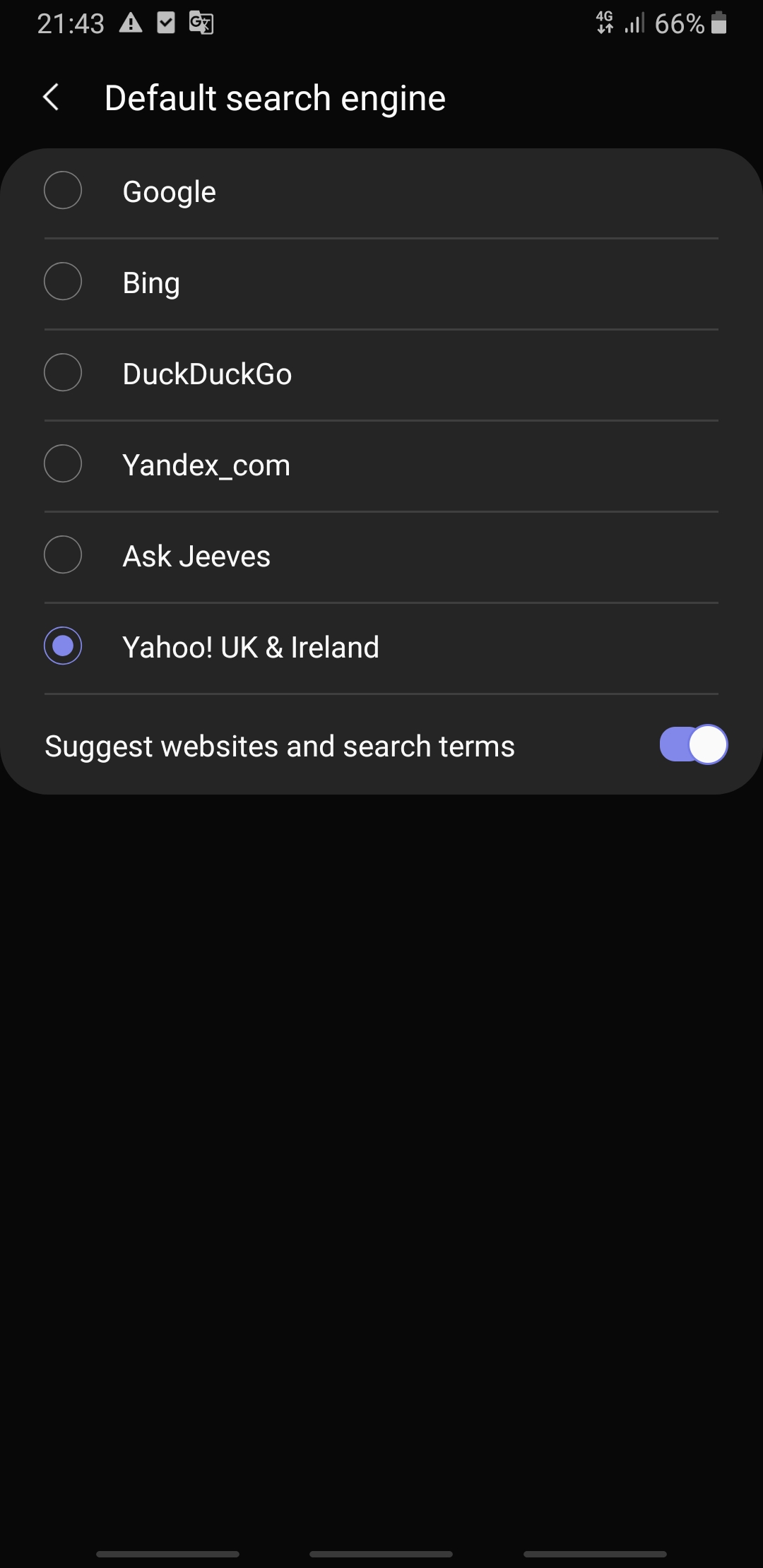Select Google as default search engine
The image size is (763, 1568).
[x=381, y=191]
